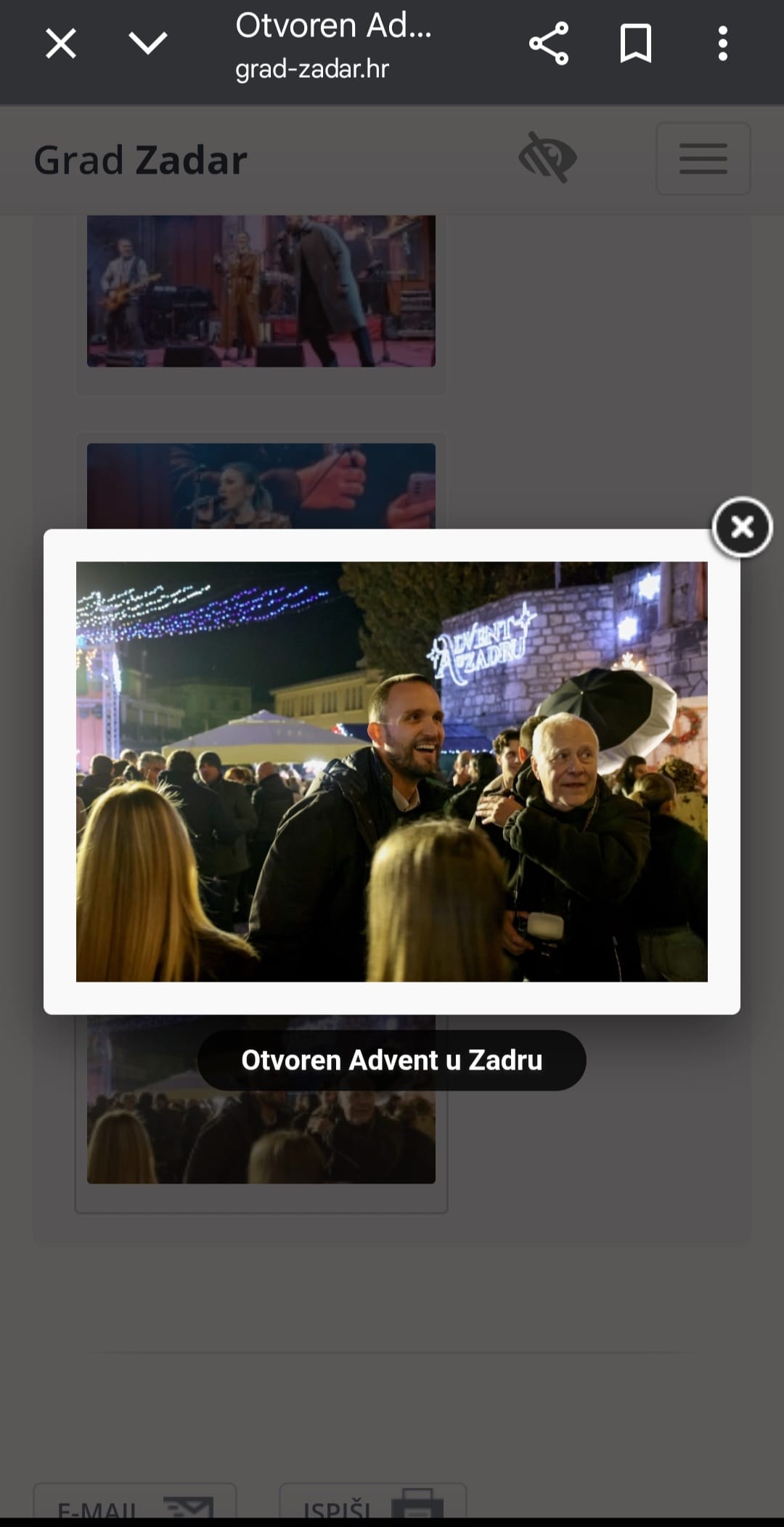
Task: Close the in-app browser tab
Action: point(61,44)
